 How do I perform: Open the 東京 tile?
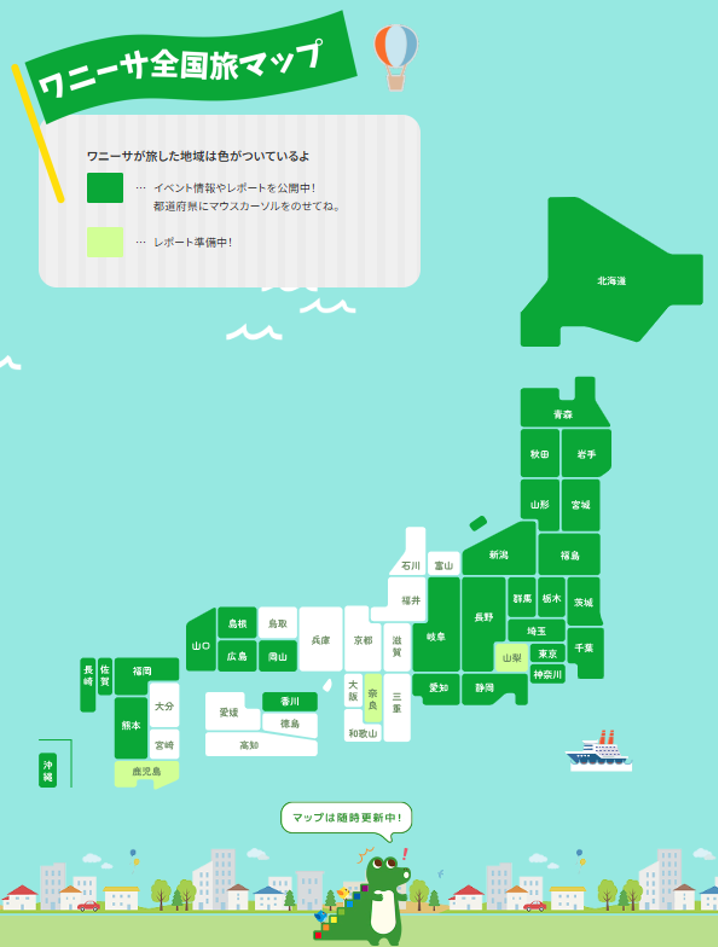[x=546, y=653]
